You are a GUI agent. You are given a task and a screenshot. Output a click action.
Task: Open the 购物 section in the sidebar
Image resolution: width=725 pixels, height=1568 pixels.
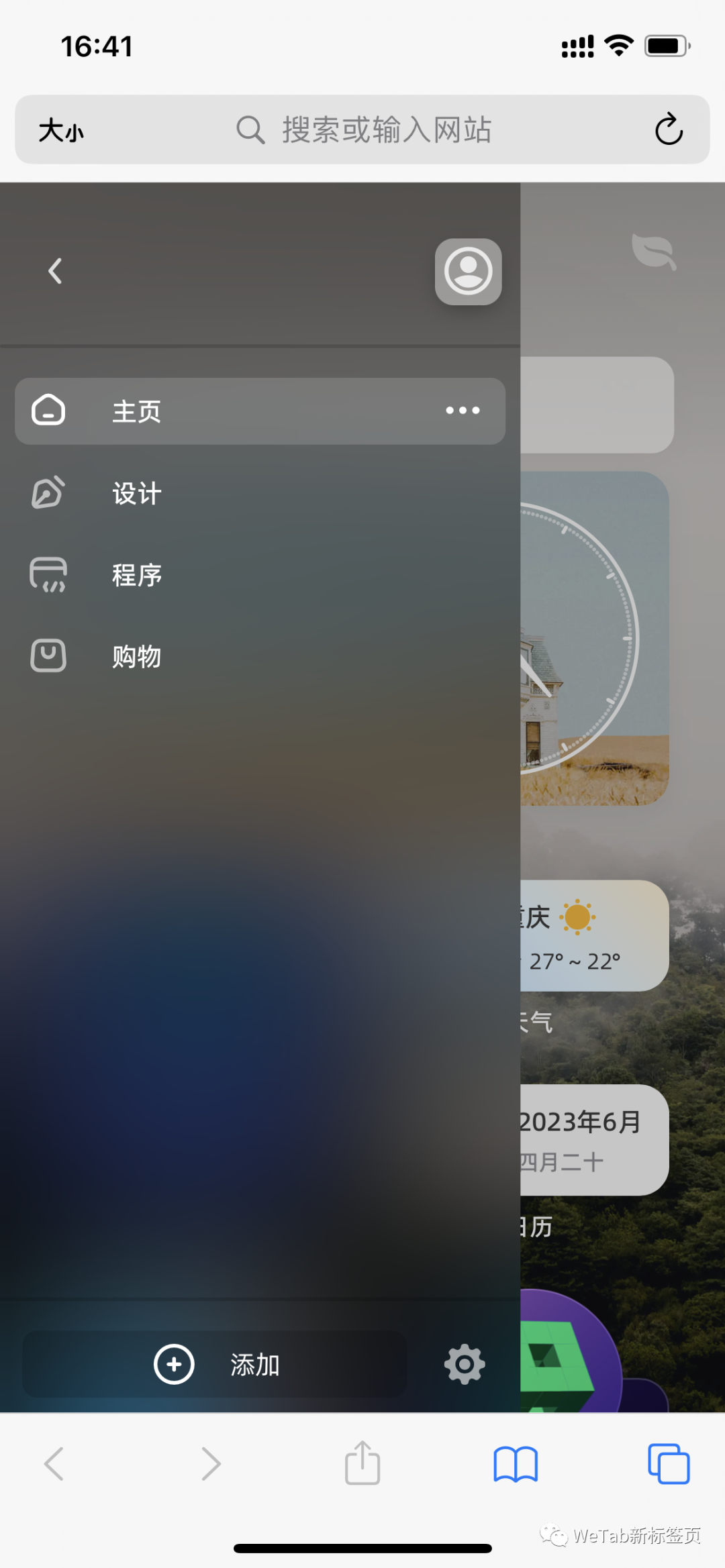(x=137, y=657)
